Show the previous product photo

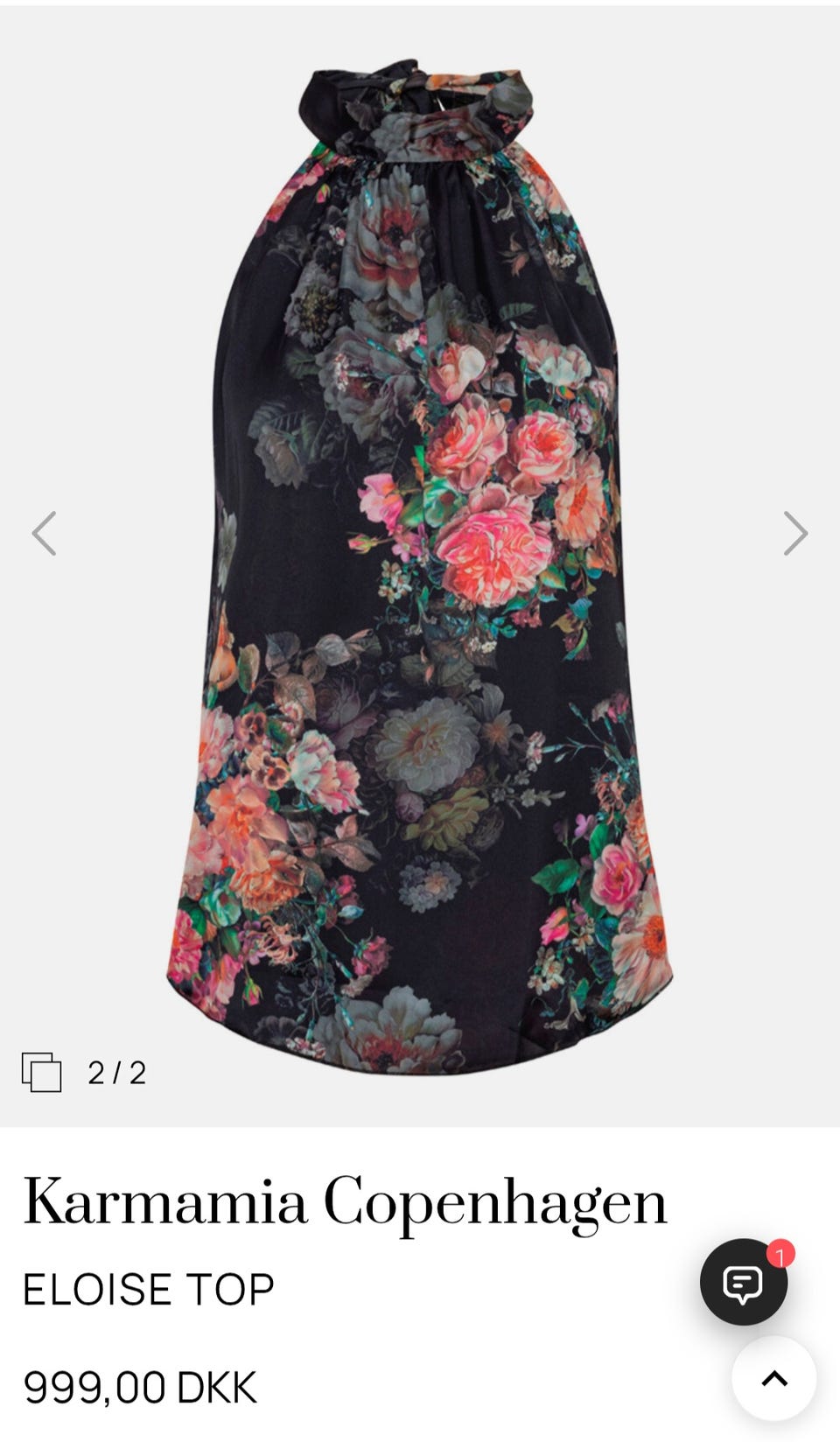pyautogui.click(x=44, y=534)
